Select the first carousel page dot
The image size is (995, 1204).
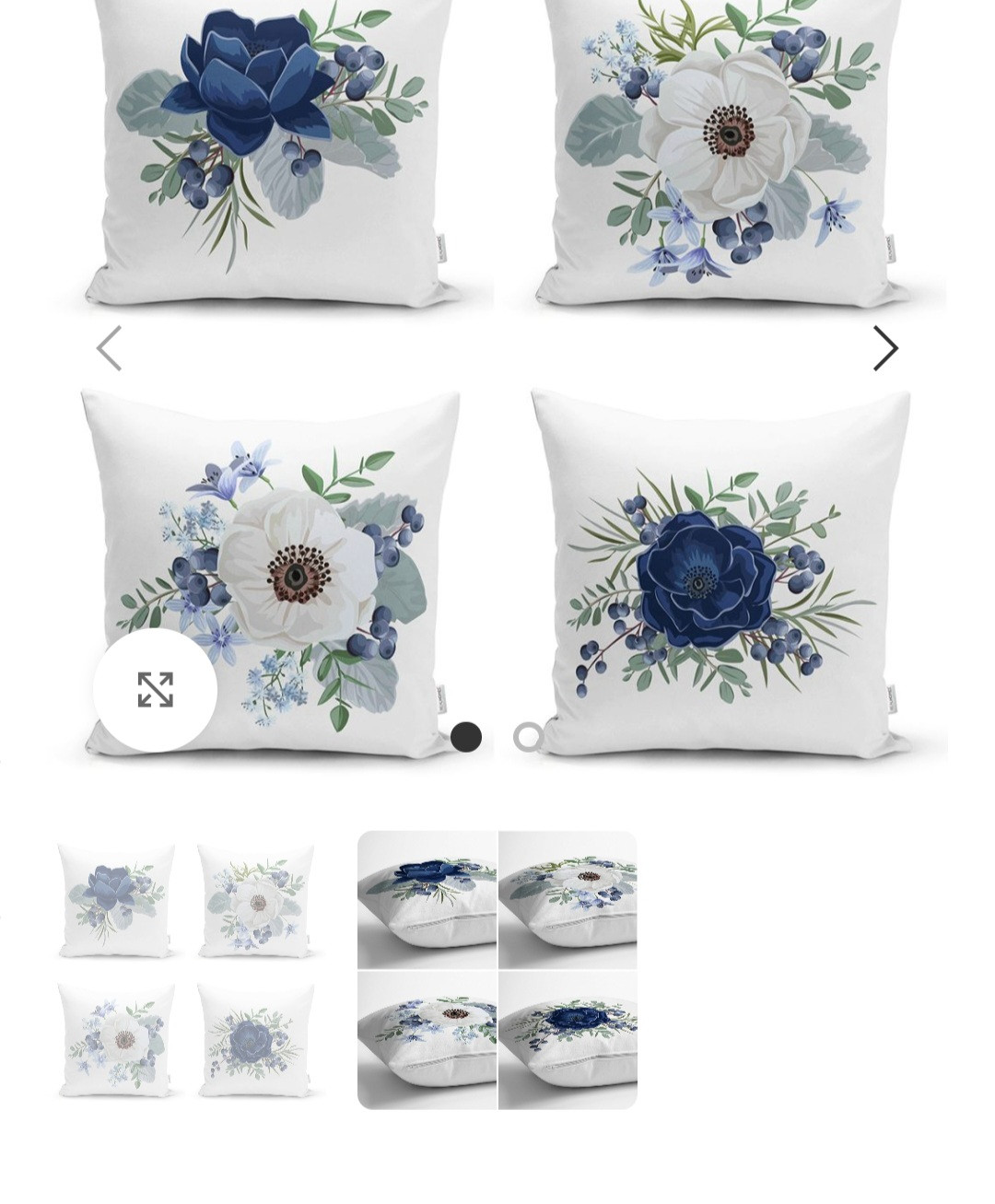(466, 737)
